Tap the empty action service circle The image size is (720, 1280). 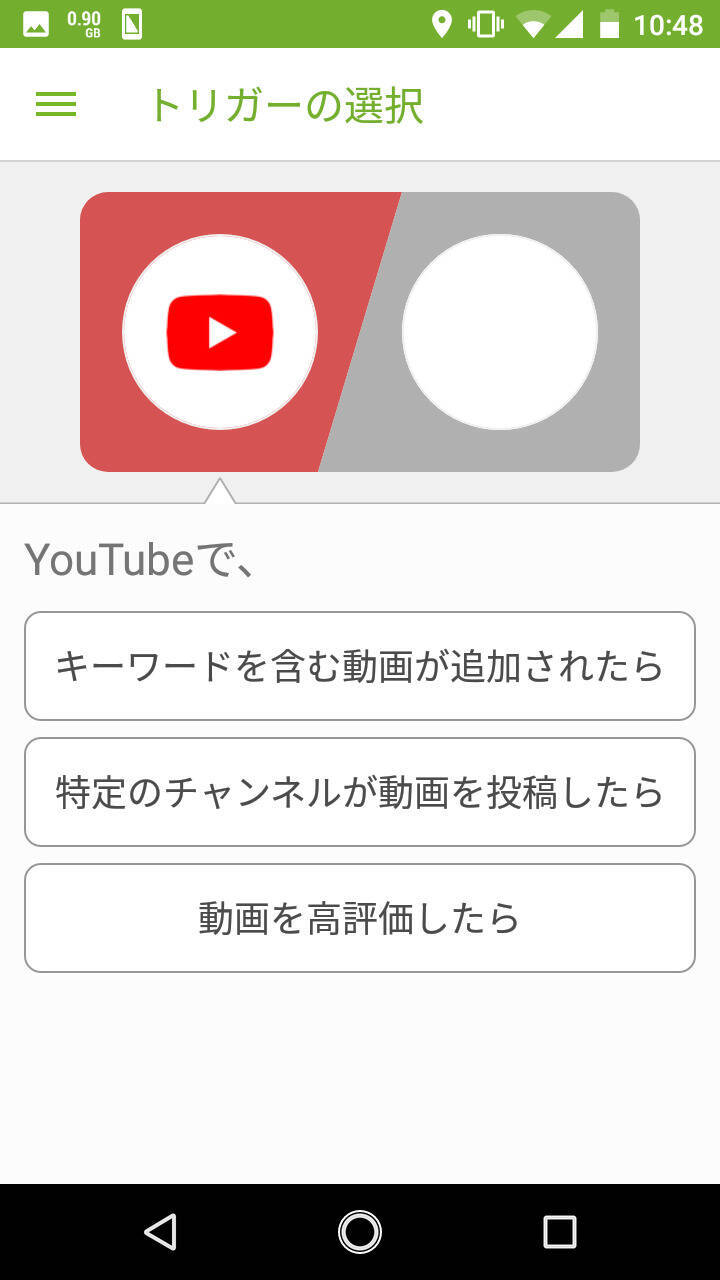pos(500,332)
